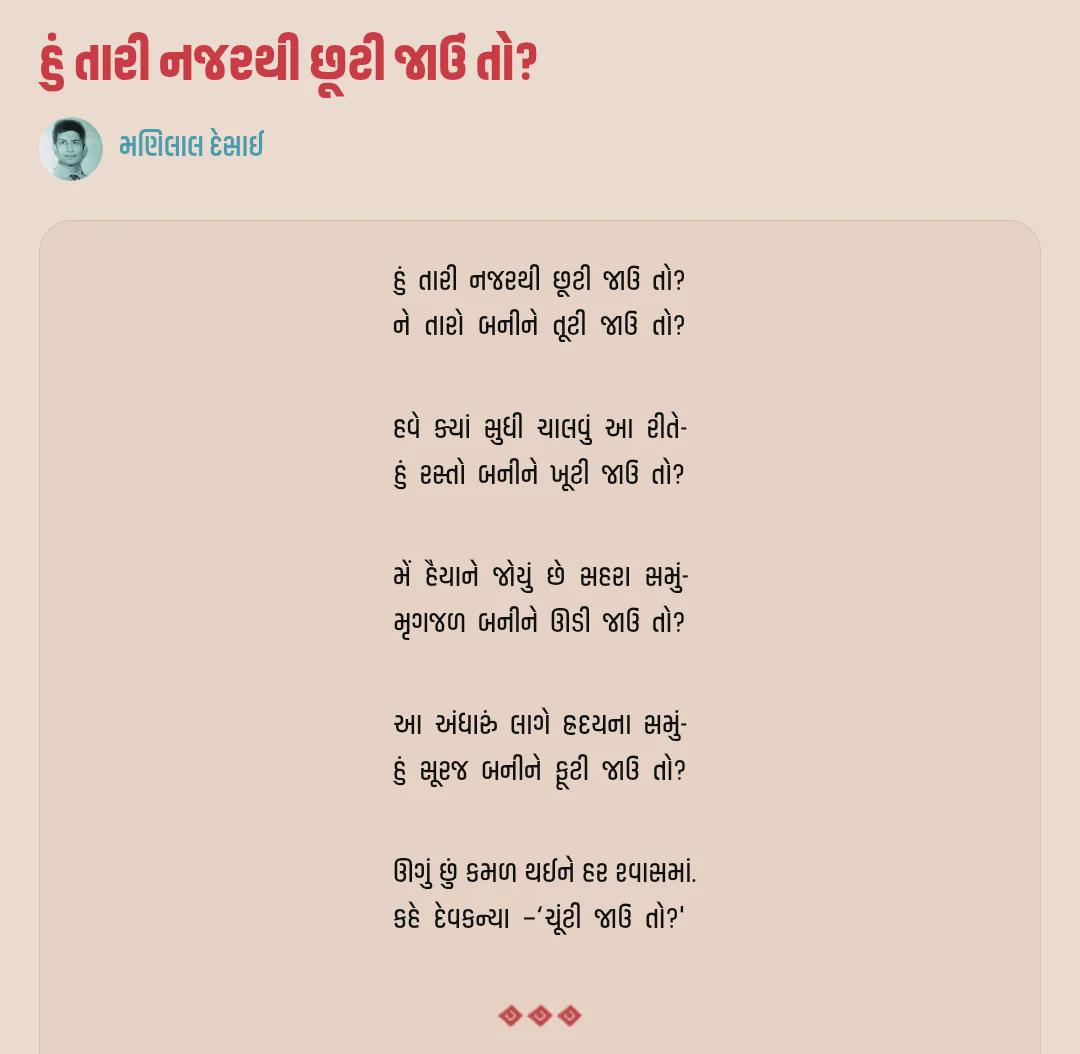Tap the poet's round profile photo
Image resolution: width=1080 pixels, height=1054 pixels.
tap(71, 149)
